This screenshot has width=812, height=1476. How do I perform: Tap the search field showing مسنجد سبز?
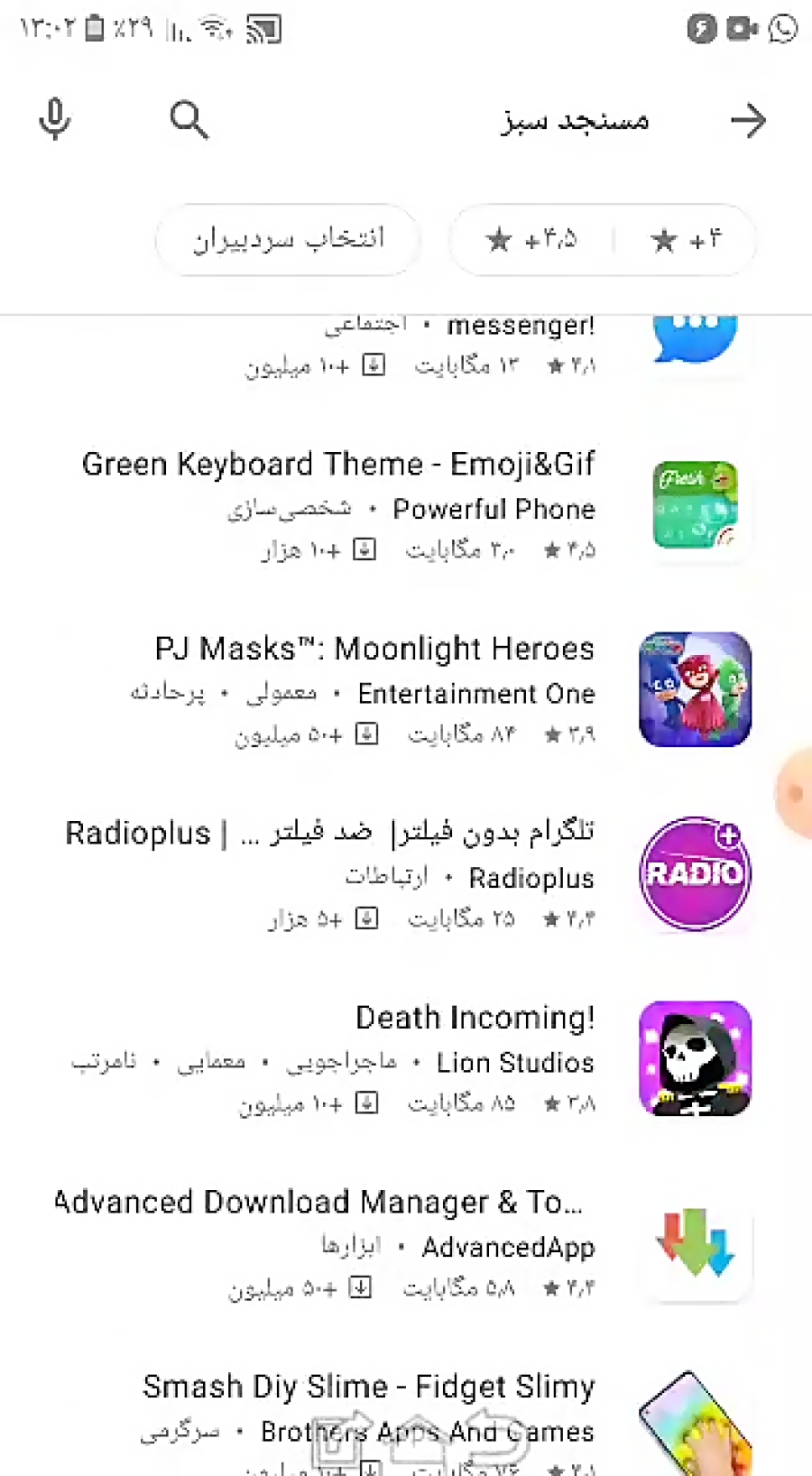[x=574, y=121]
